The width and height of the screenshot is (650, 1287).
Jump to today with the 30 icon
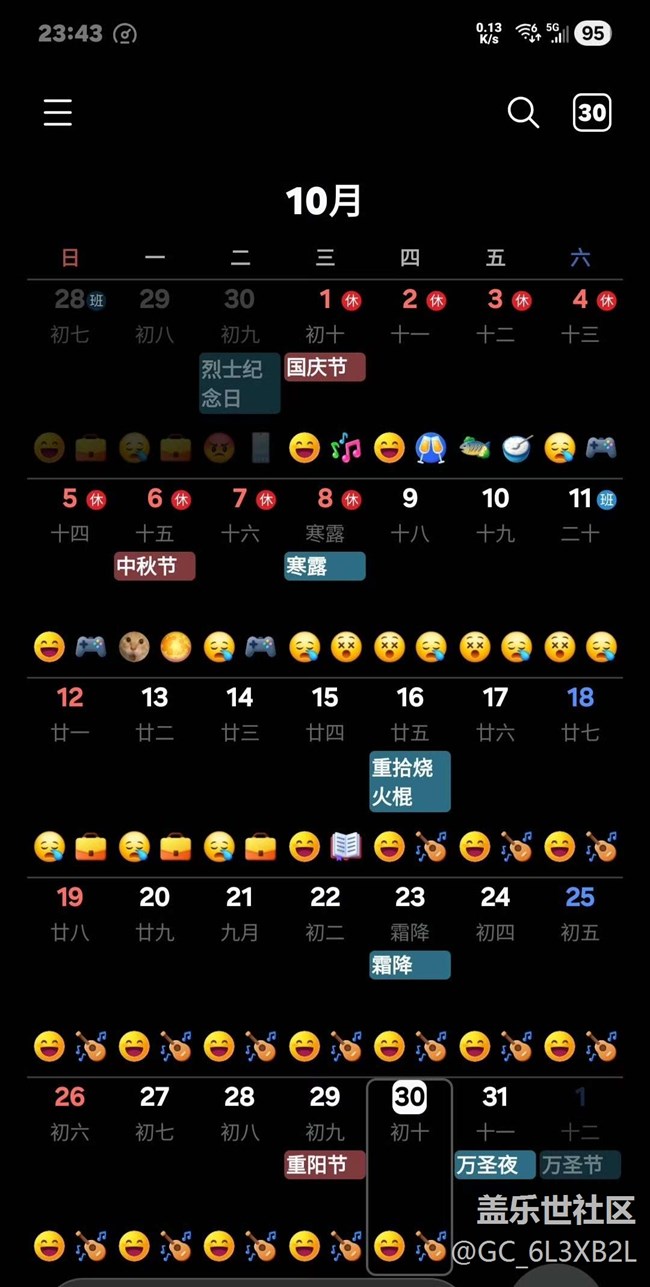(592, 113)
